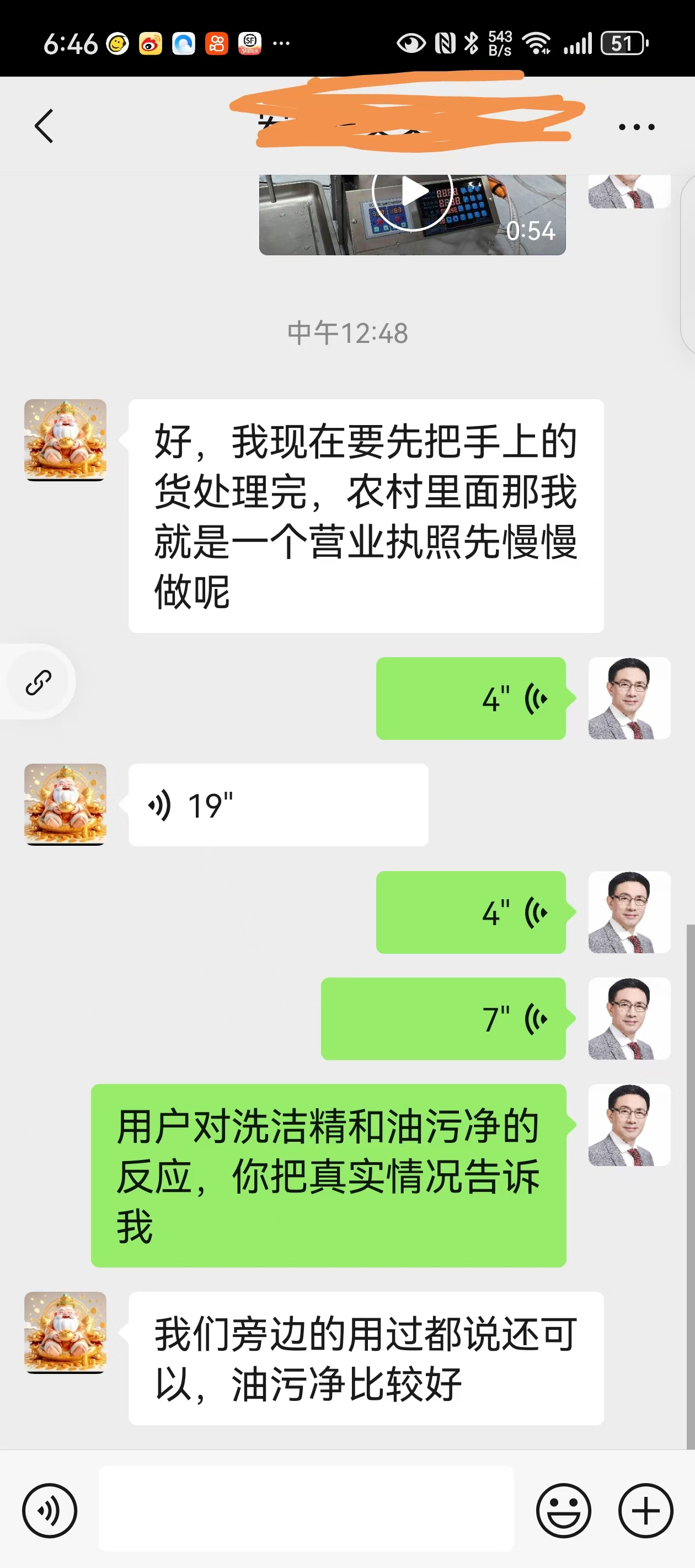The height and width of the screenshot is (1568, 695).
Task: Play the 19-second received voice message
Action: [278, 805]
